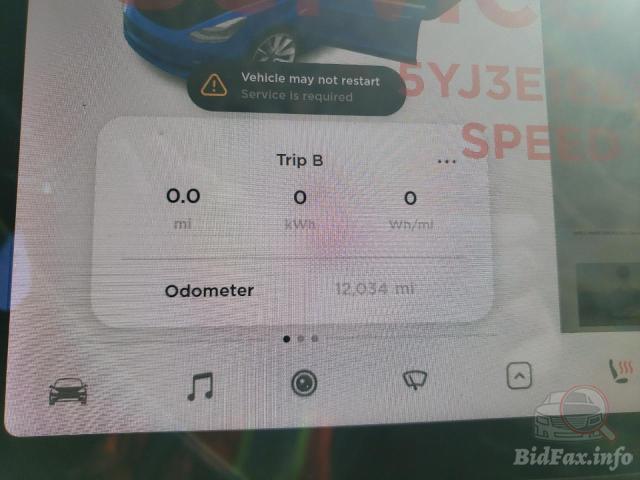Open the vehicle controls car icon
Screen dimensions: 640x480
pos(68,390)
